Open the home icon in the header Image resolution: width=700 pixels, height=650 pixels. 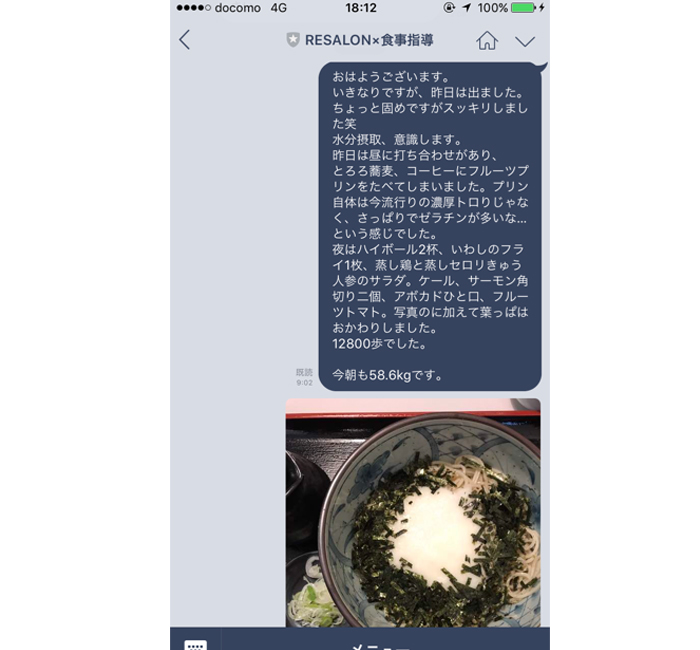(x=487, y=41)
